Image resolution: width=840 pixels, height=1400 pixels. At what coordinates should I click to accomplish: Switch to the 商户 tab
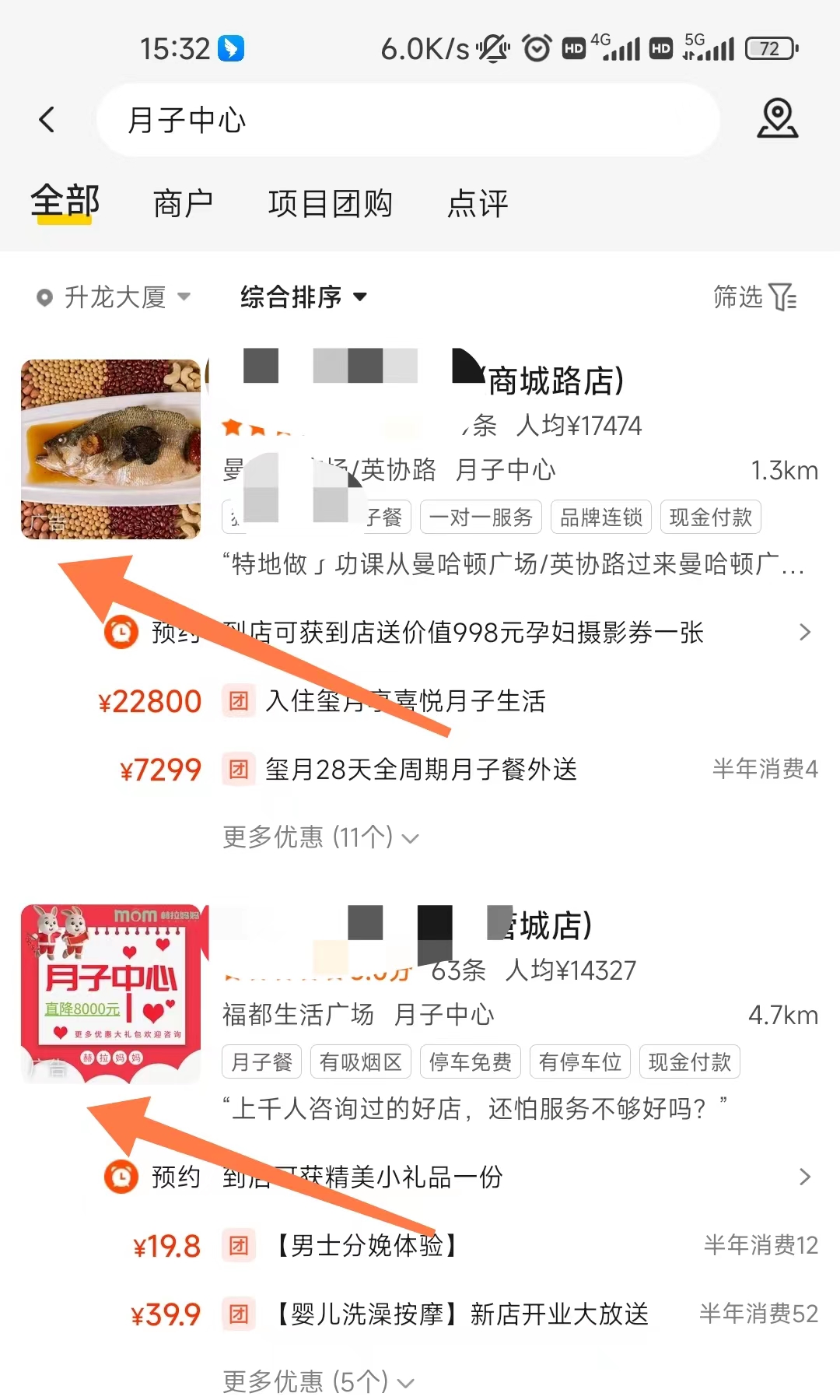coord(184,204)
